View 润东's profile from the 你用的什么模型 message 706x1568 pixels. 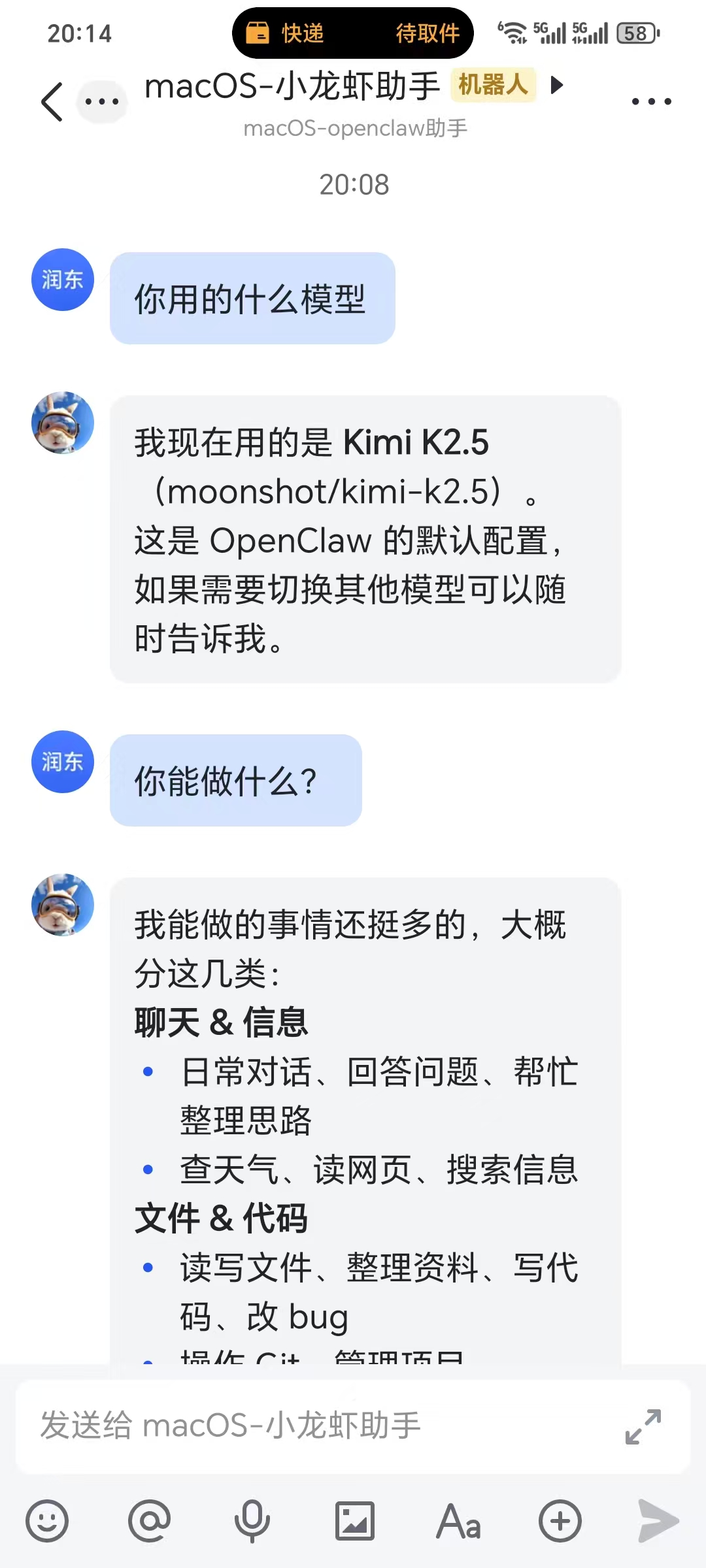63,280
